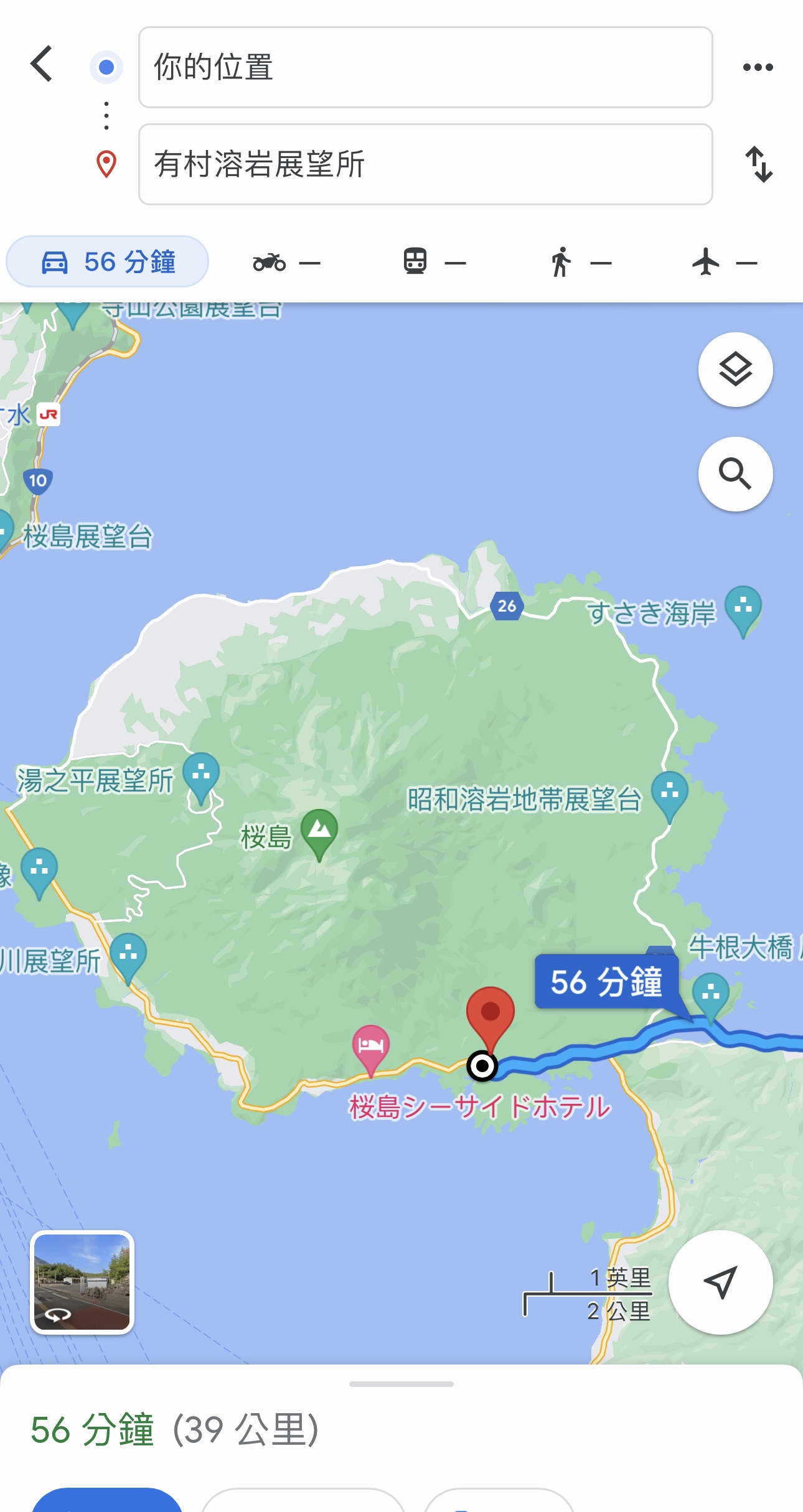Swap the start and destination
Viewport: 803px width, 1512px height.
click(759, 164)
